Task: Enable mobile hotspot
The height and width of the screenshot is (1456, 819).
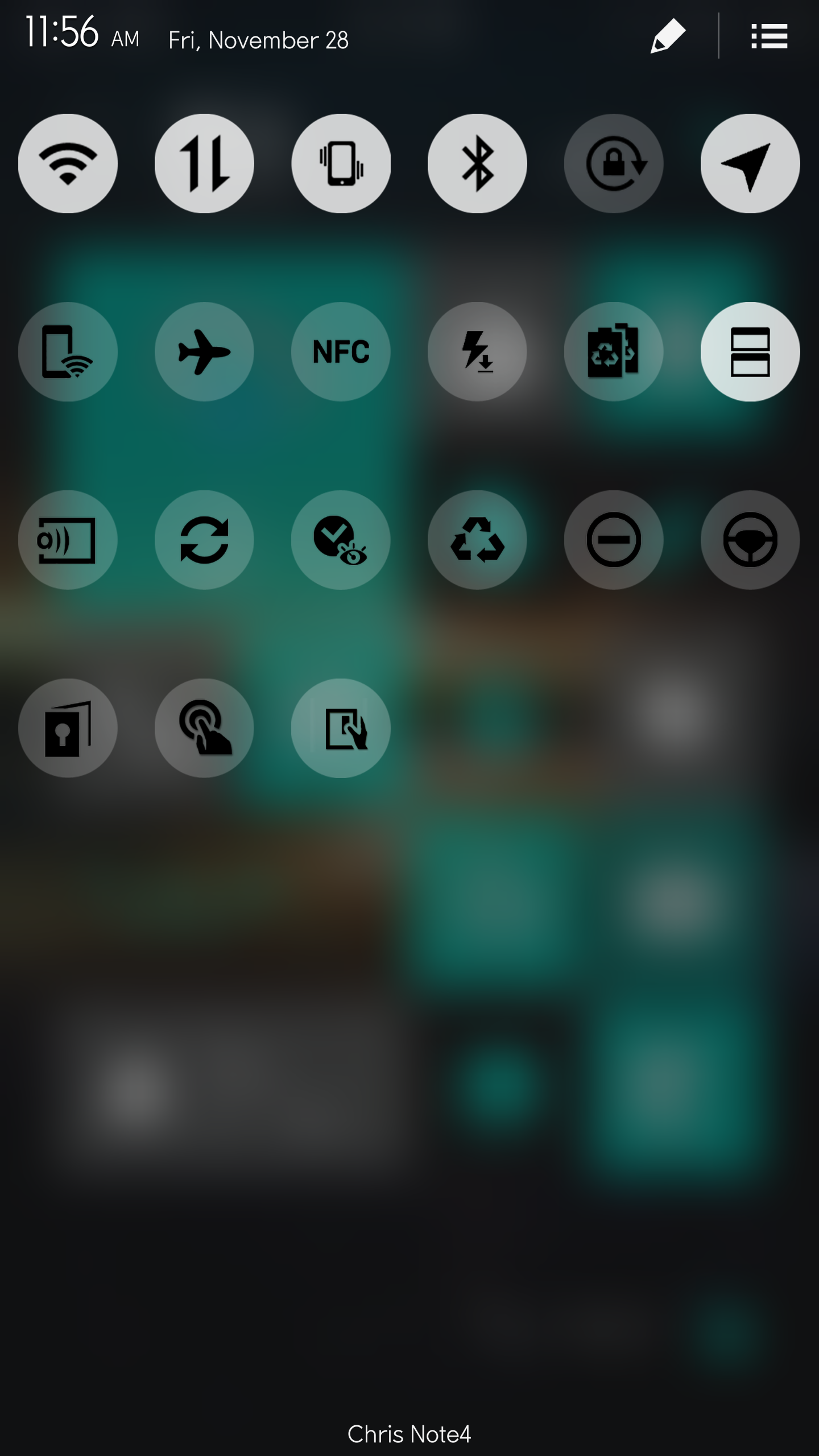Action: point(68,351)
